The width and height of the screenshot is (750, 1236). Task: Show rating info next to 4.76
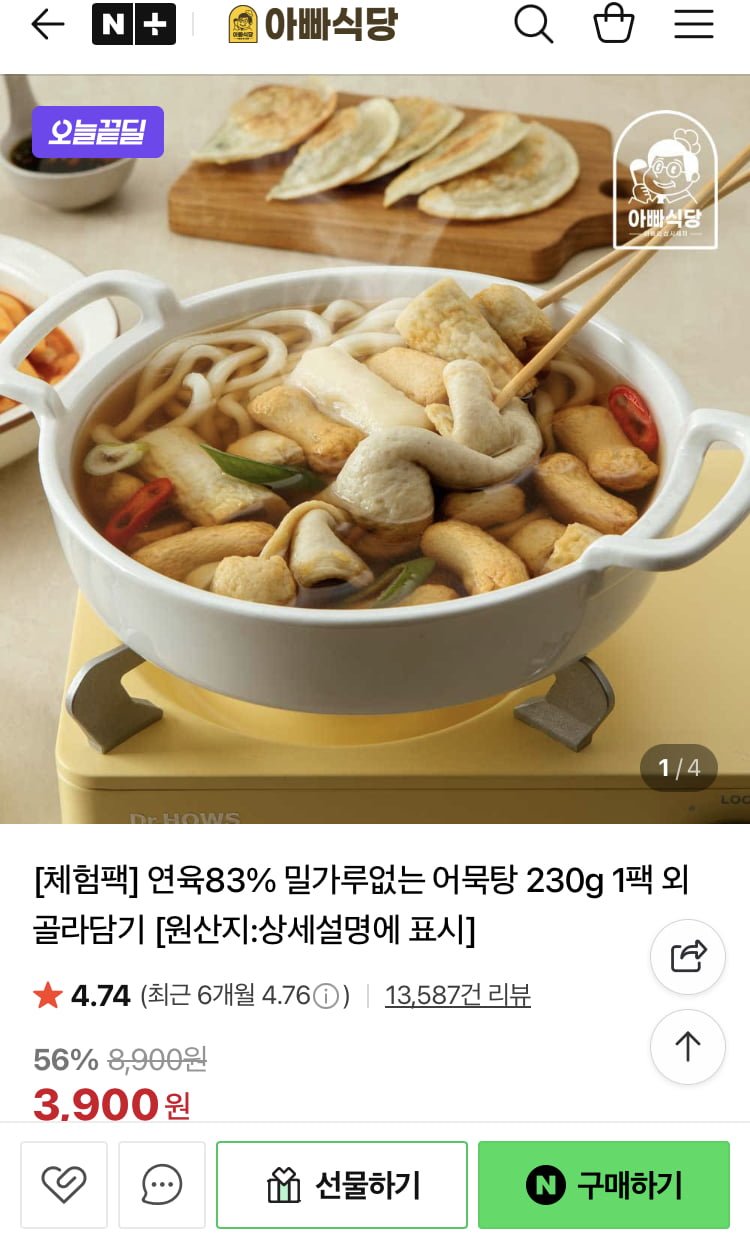326,996
